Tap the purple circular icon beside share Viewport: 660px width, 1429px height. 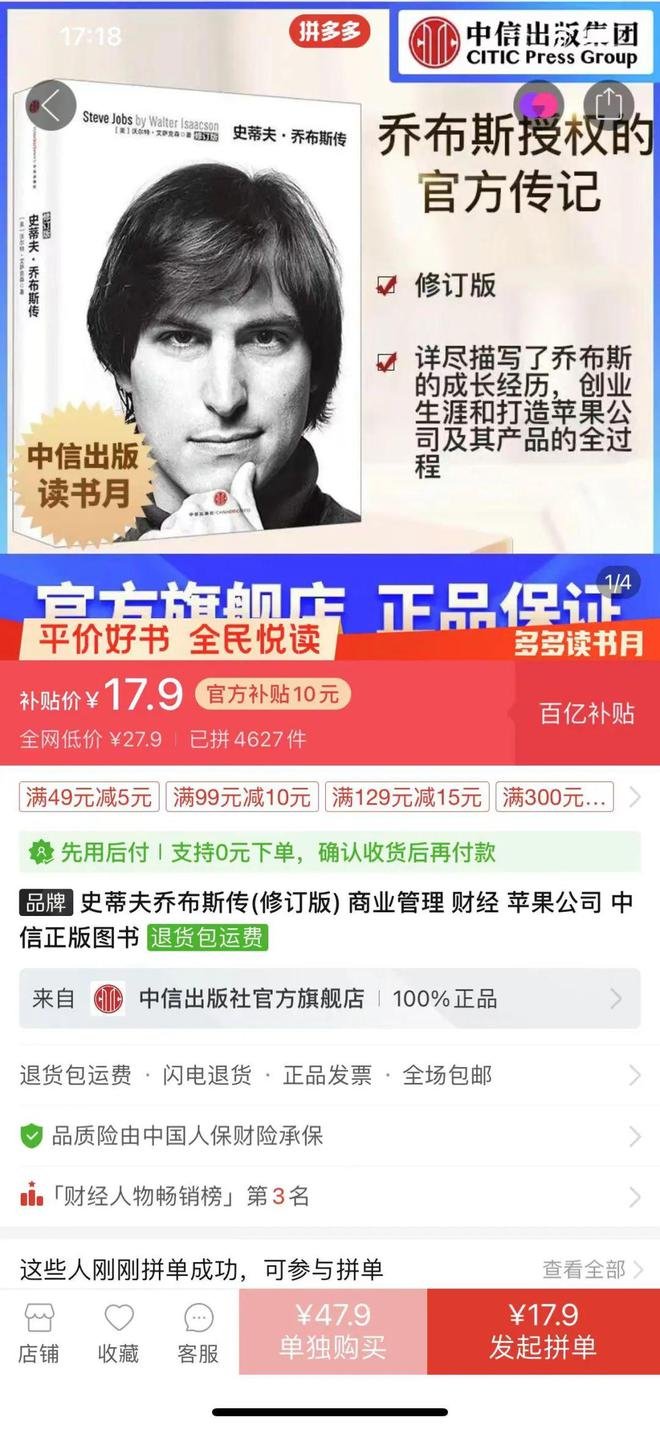540,103
